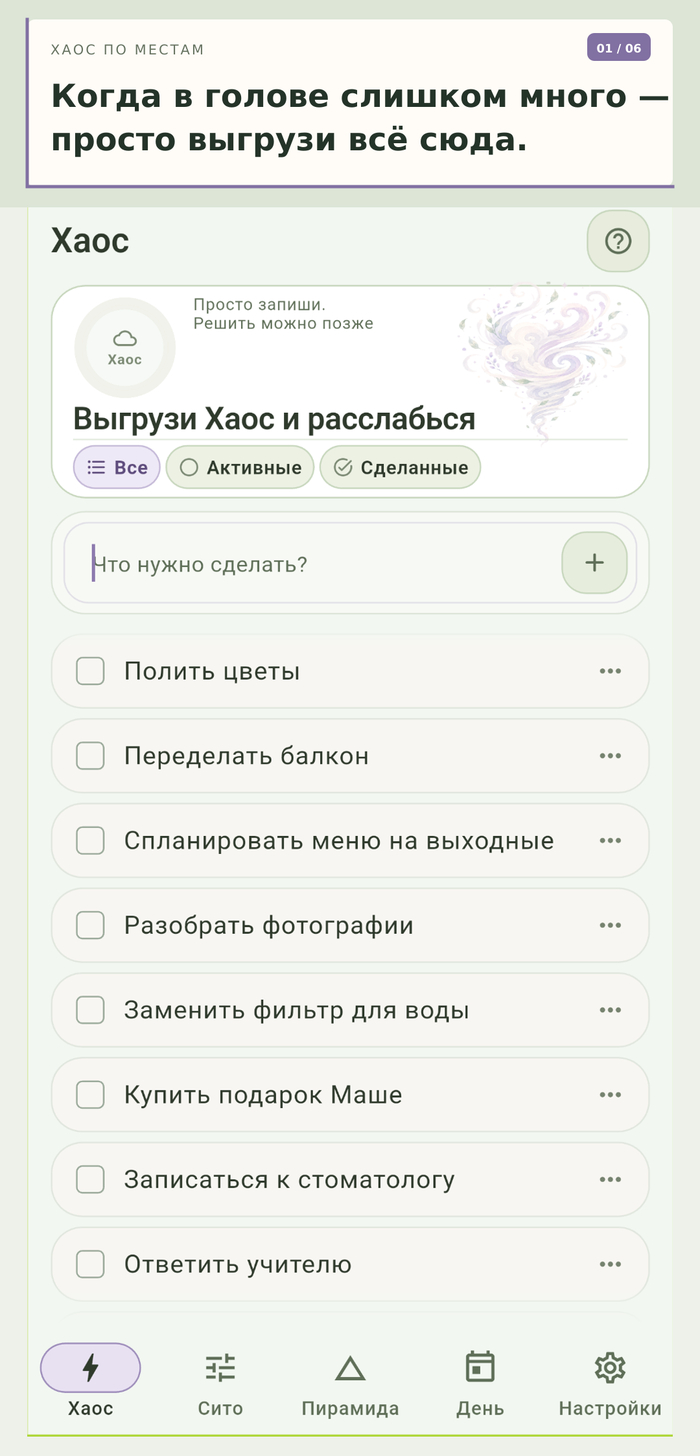Open three-dot menu for Ответить учителю
Image resolution: width=700 pixels, height=1456 pixels.
(610, 1264)
